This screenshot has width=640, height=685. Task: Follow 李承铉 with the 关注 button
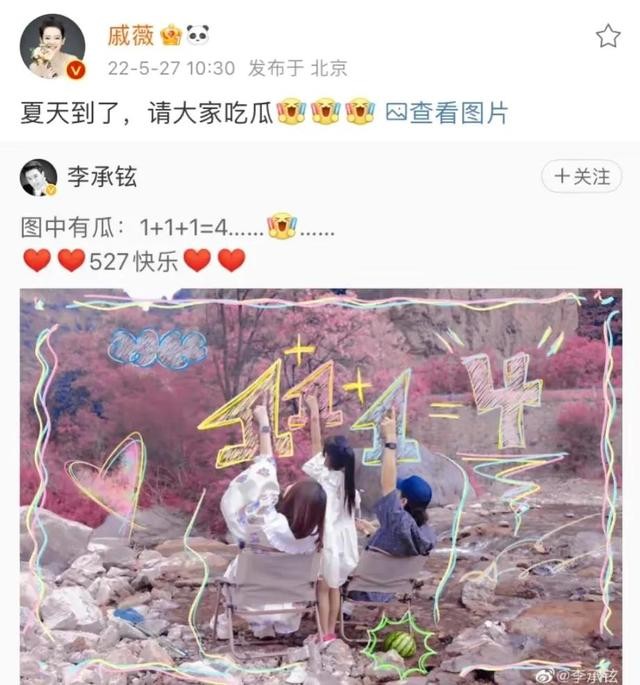[x=581, y=176]
